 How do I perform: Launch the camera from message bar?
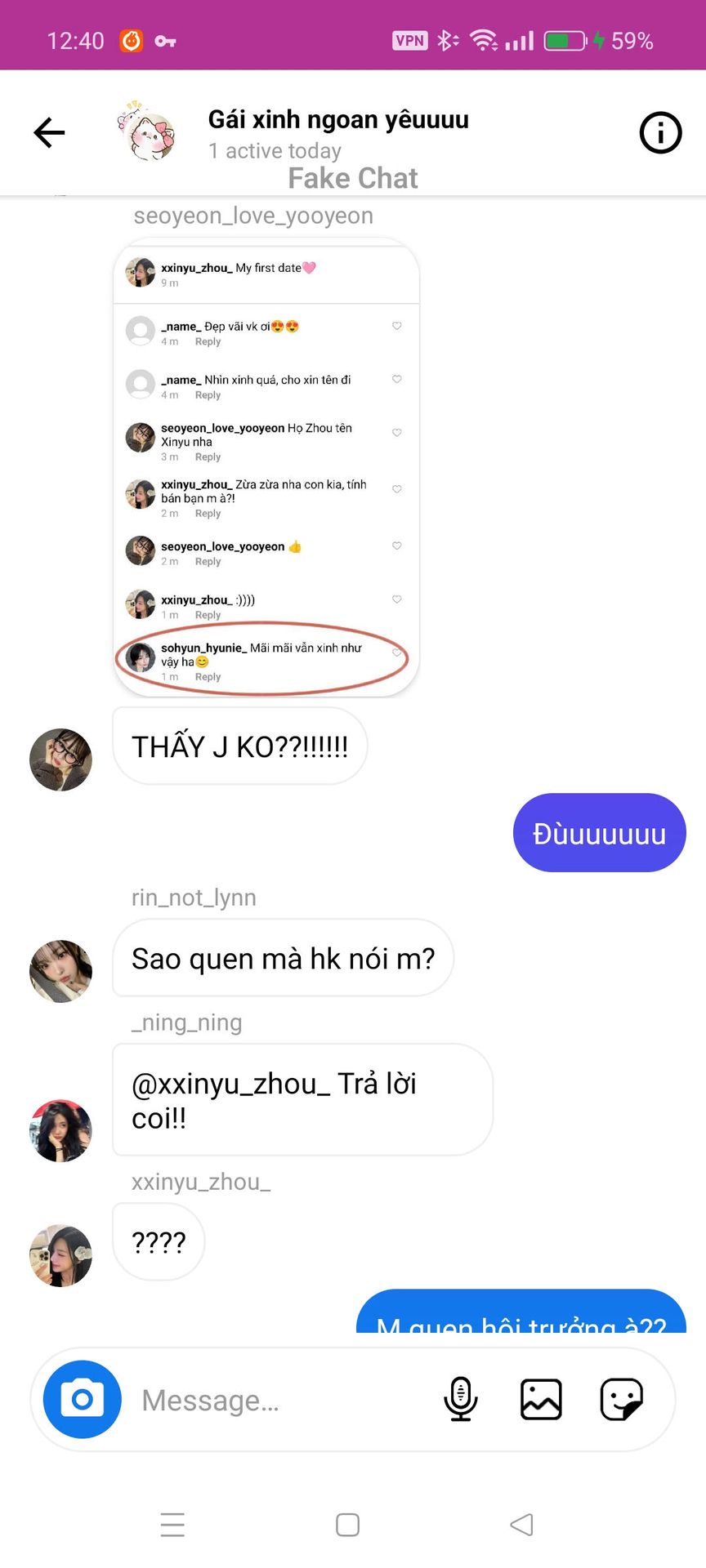[x=83, y=1400]
